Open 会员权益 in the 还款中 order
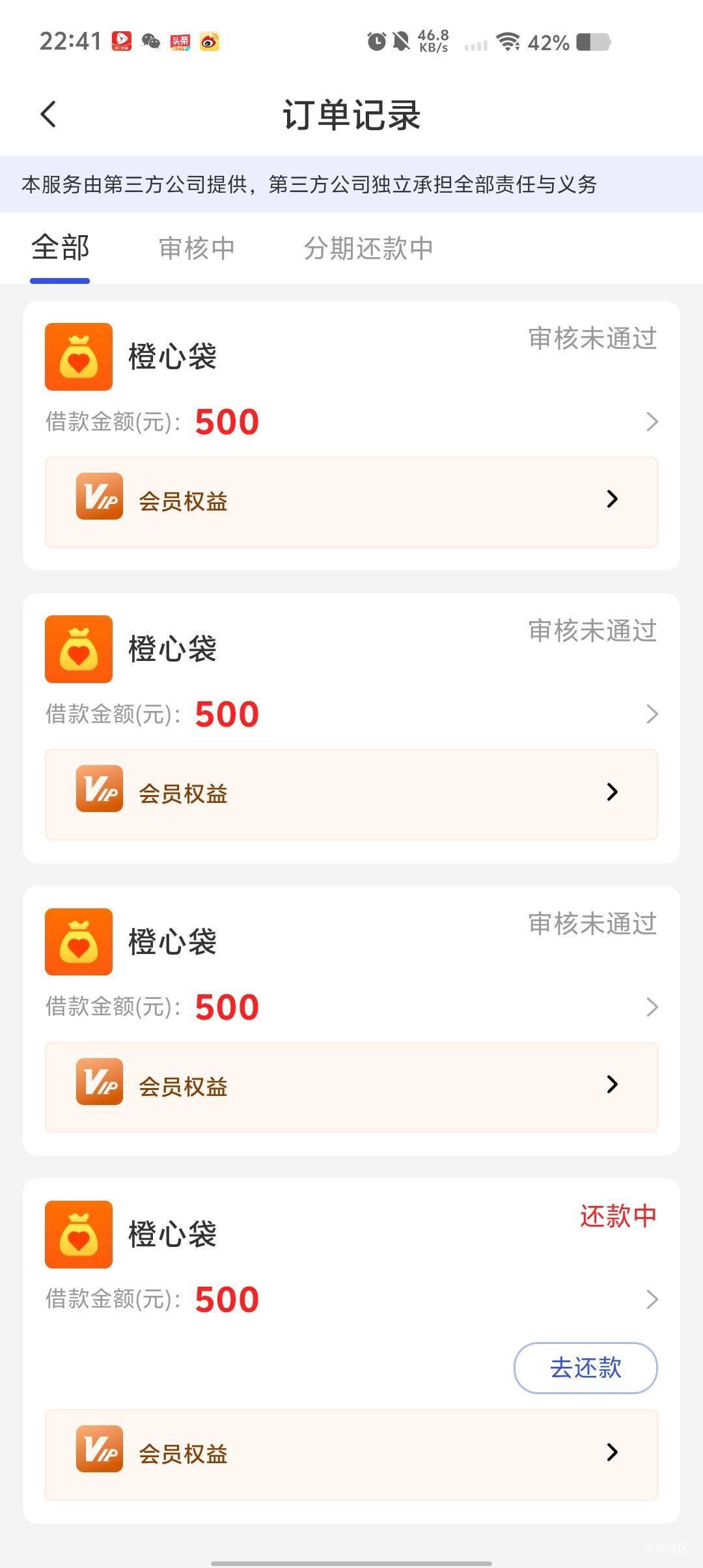The image size is (703, 1568). (x=351, y=1454)
